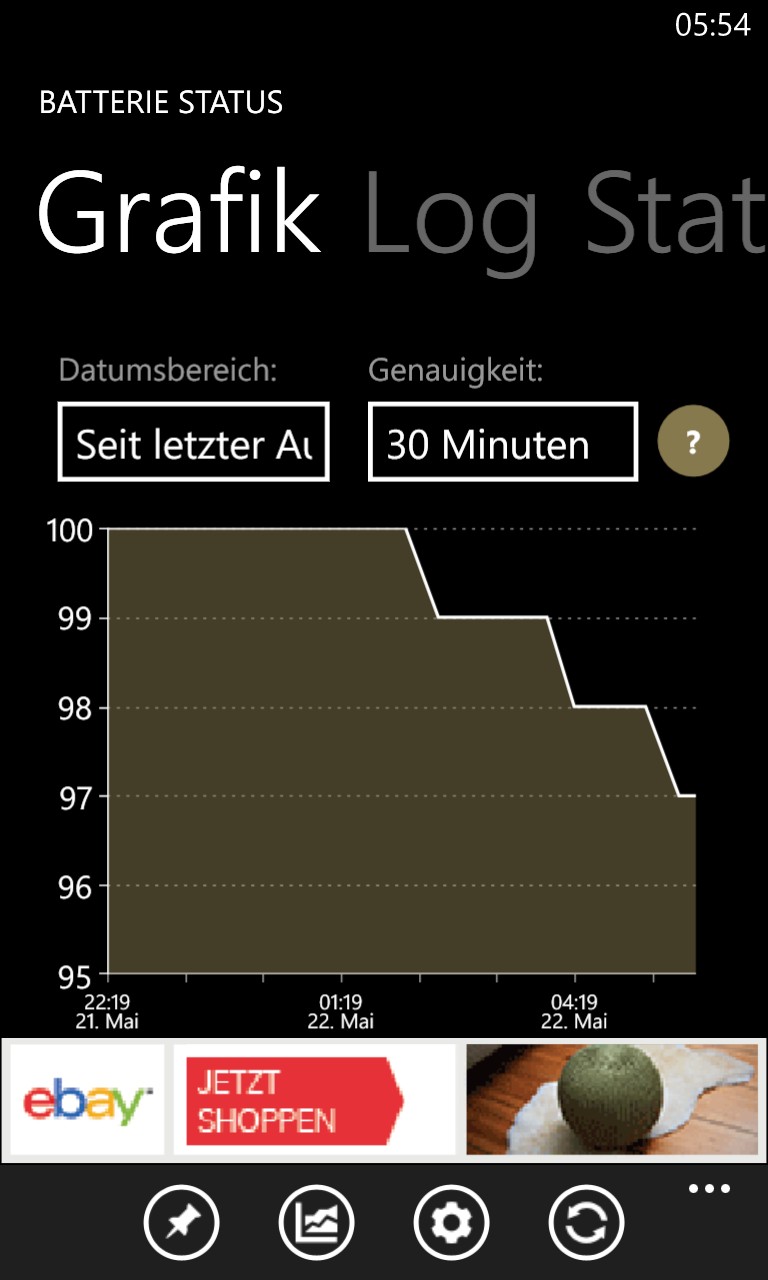Refresh the battery data
Image resolution: width=768 pixels, height=1280 pixels.
coord(586,1222)
